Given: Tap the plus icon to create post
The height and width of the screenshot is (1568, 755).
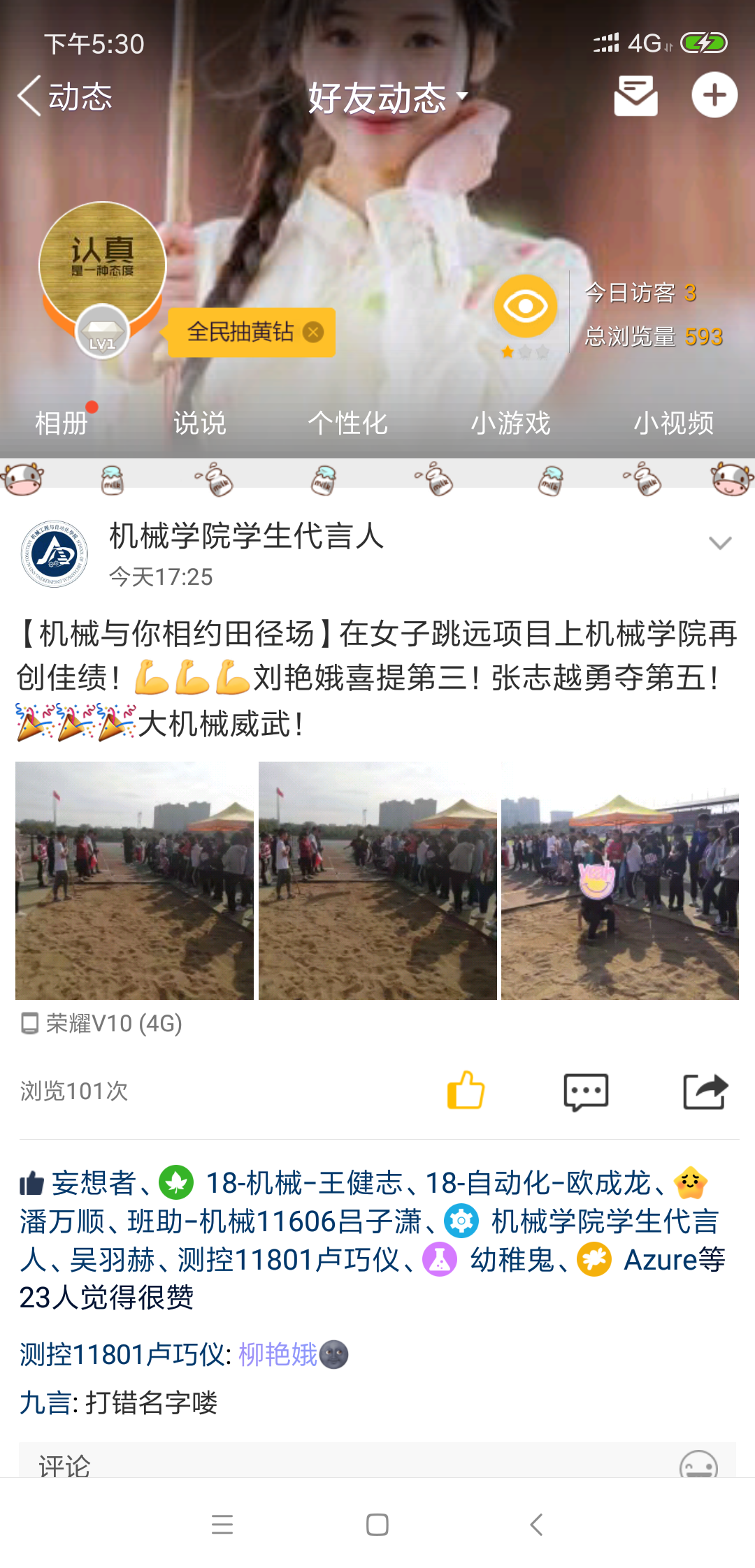Looking at the screenshot, I should pos(714,95).
